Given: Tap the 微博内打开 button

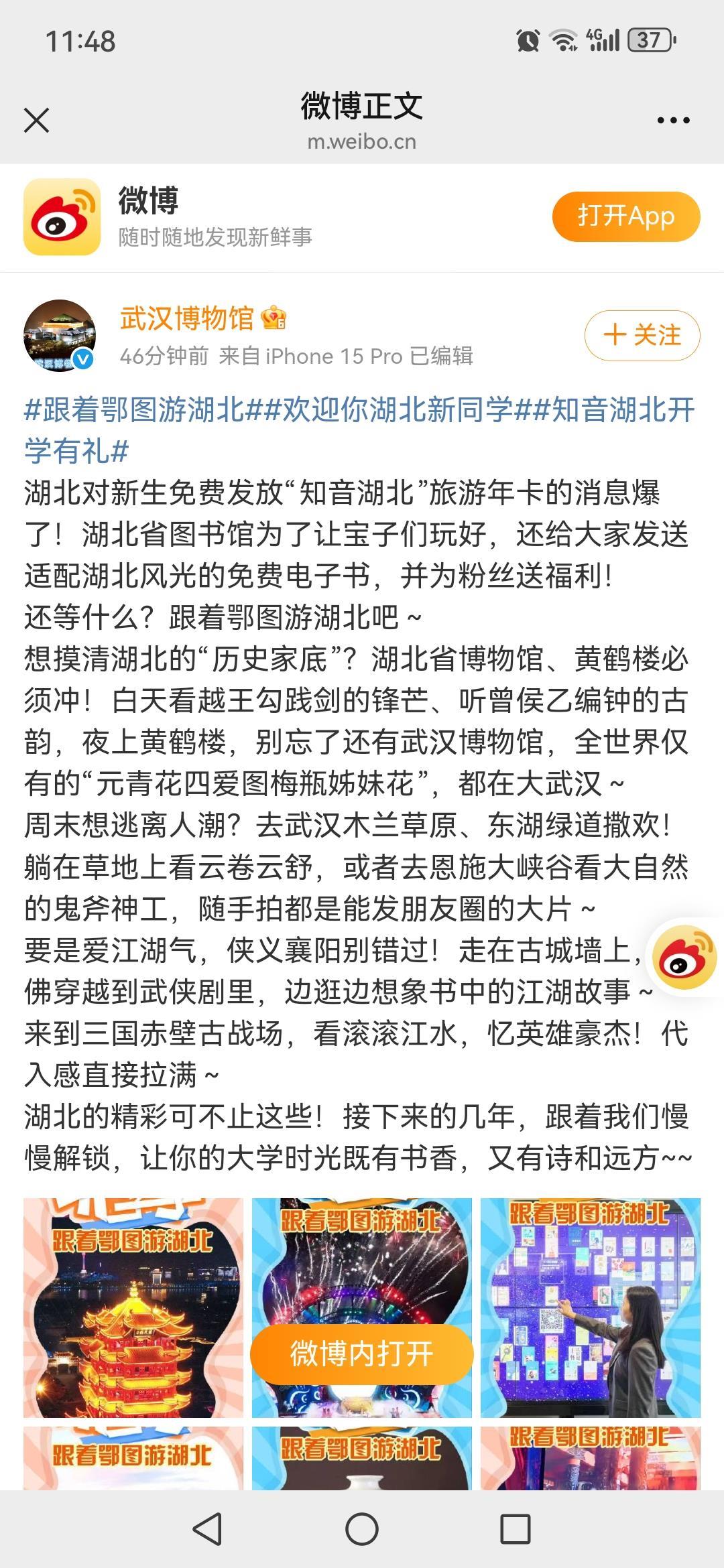Looking at the screenshot, I should (362, 1354).
